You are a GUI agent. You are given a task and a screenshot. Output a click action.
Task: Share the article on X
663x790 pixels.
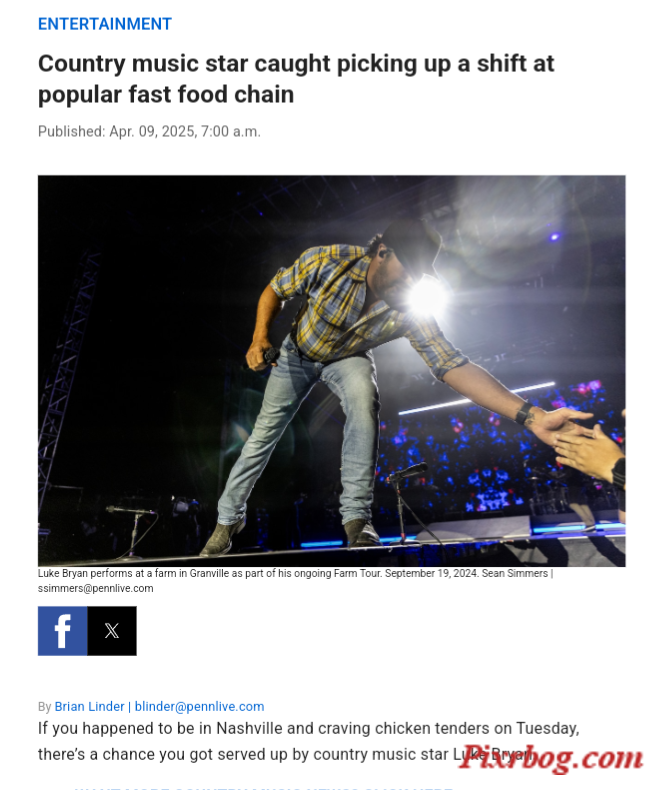(112, 631)
